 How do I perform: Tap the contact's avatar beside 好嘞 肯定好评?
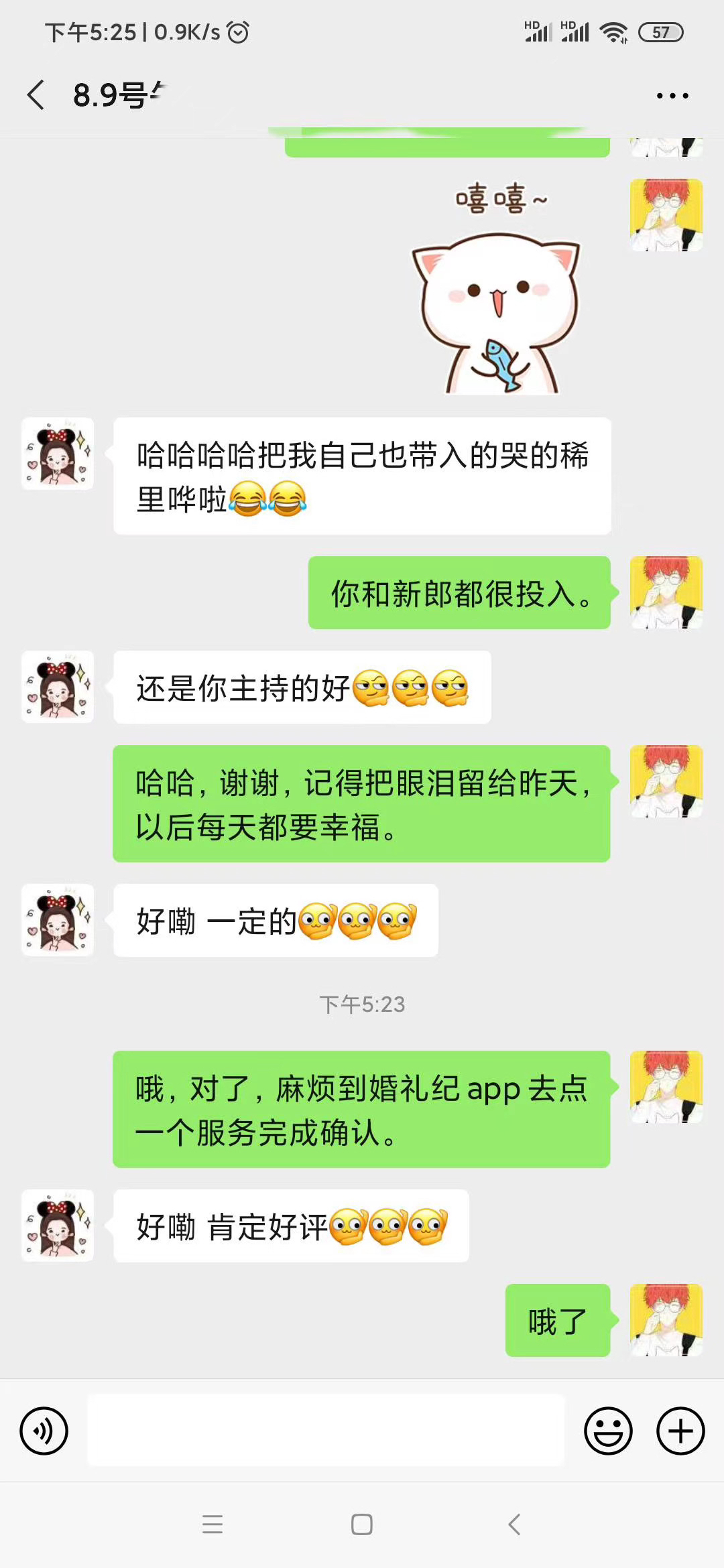pos(58,1226)
